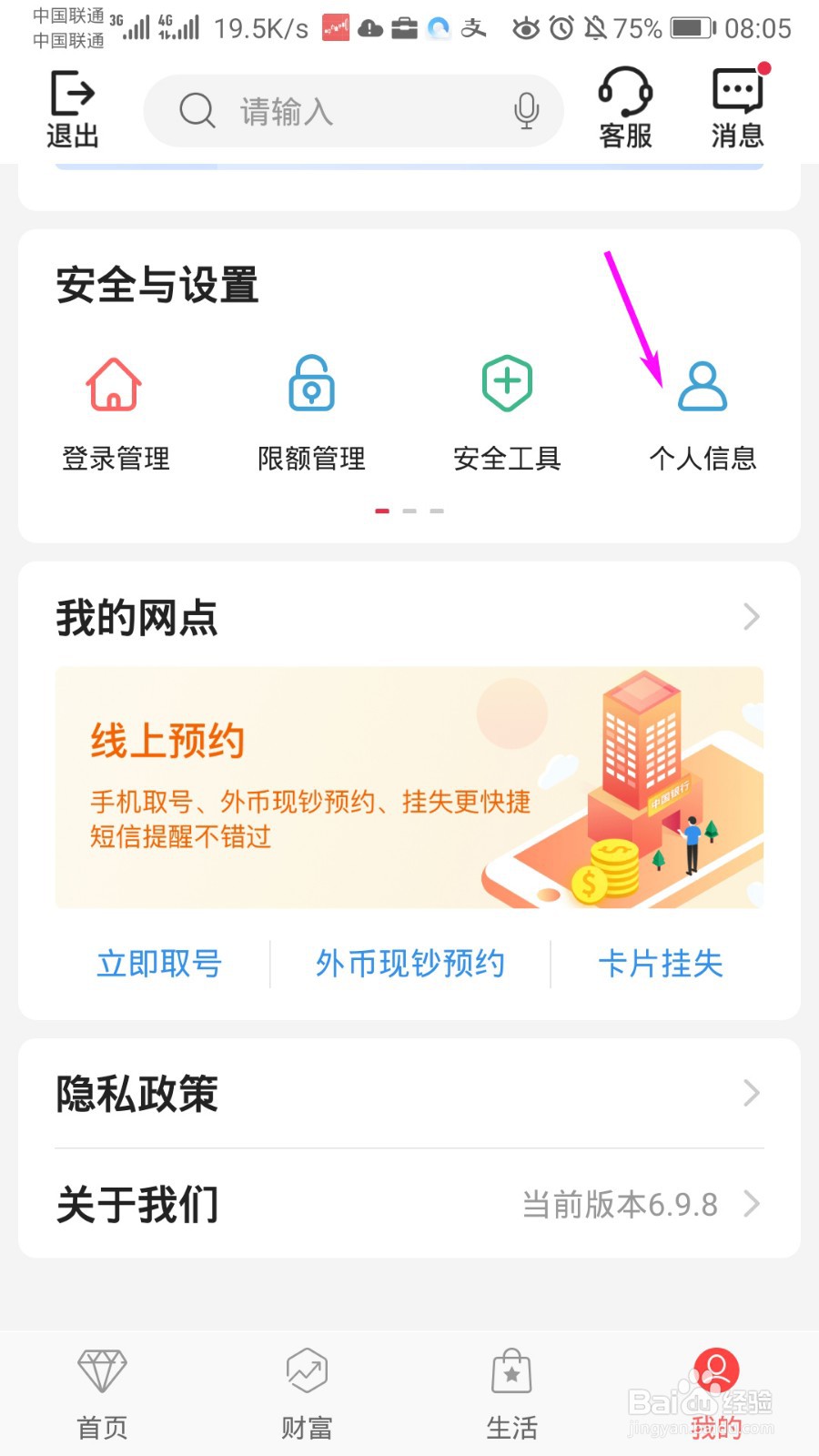819x1456 pixels.
Task: Tap the 线上预约 promotional banner
Action: click(x=409, y=787)
